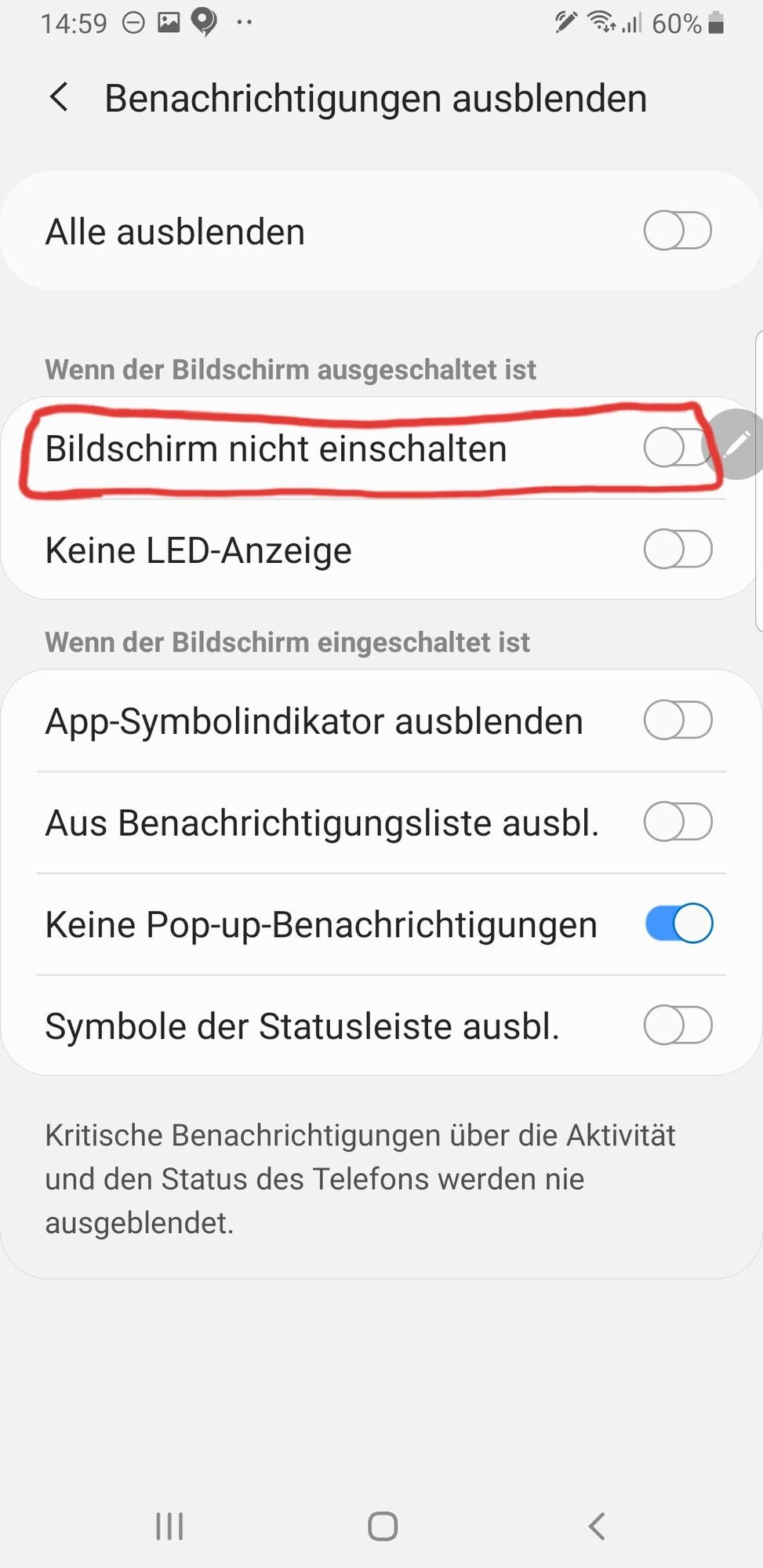
Task: Switch on Aus Benachrichtigungsliste ausbl.
Action: tap(678, 822)
